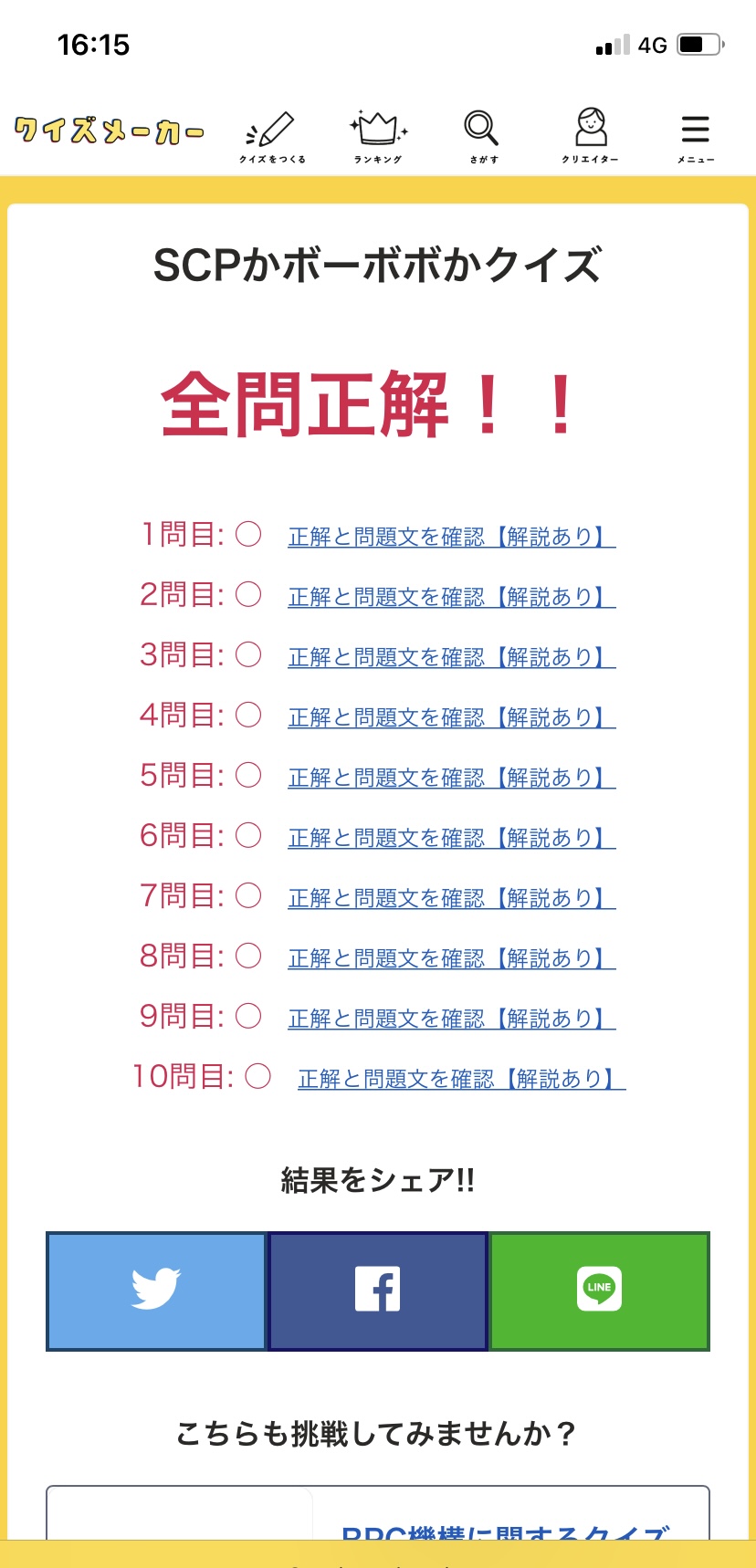View 7問目 answer and explanation
Screen dimensions: 756x1568
[x=451, y=898]
